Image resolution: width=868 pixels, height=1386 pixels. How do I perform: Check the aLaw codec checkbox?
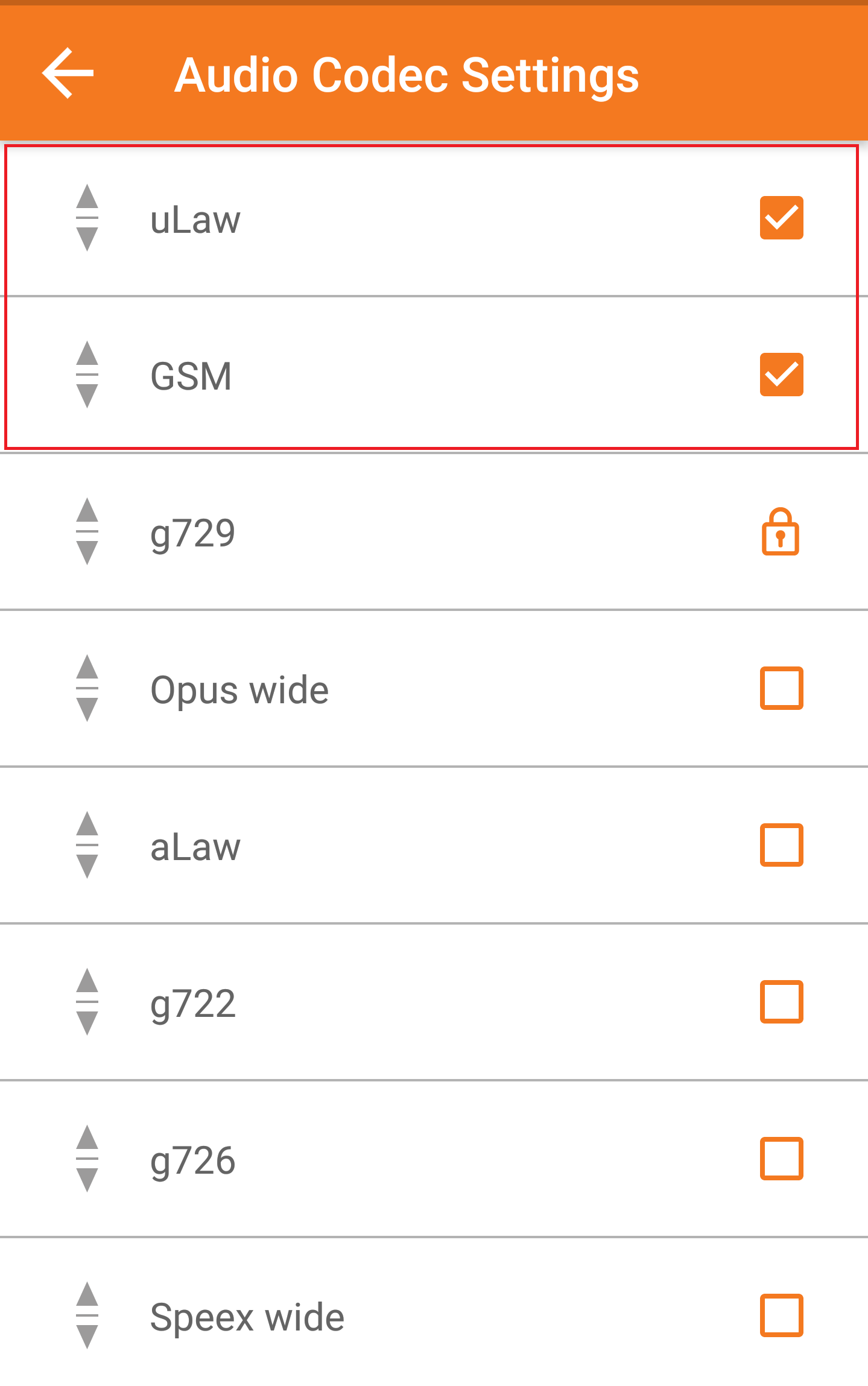point(781,846)
